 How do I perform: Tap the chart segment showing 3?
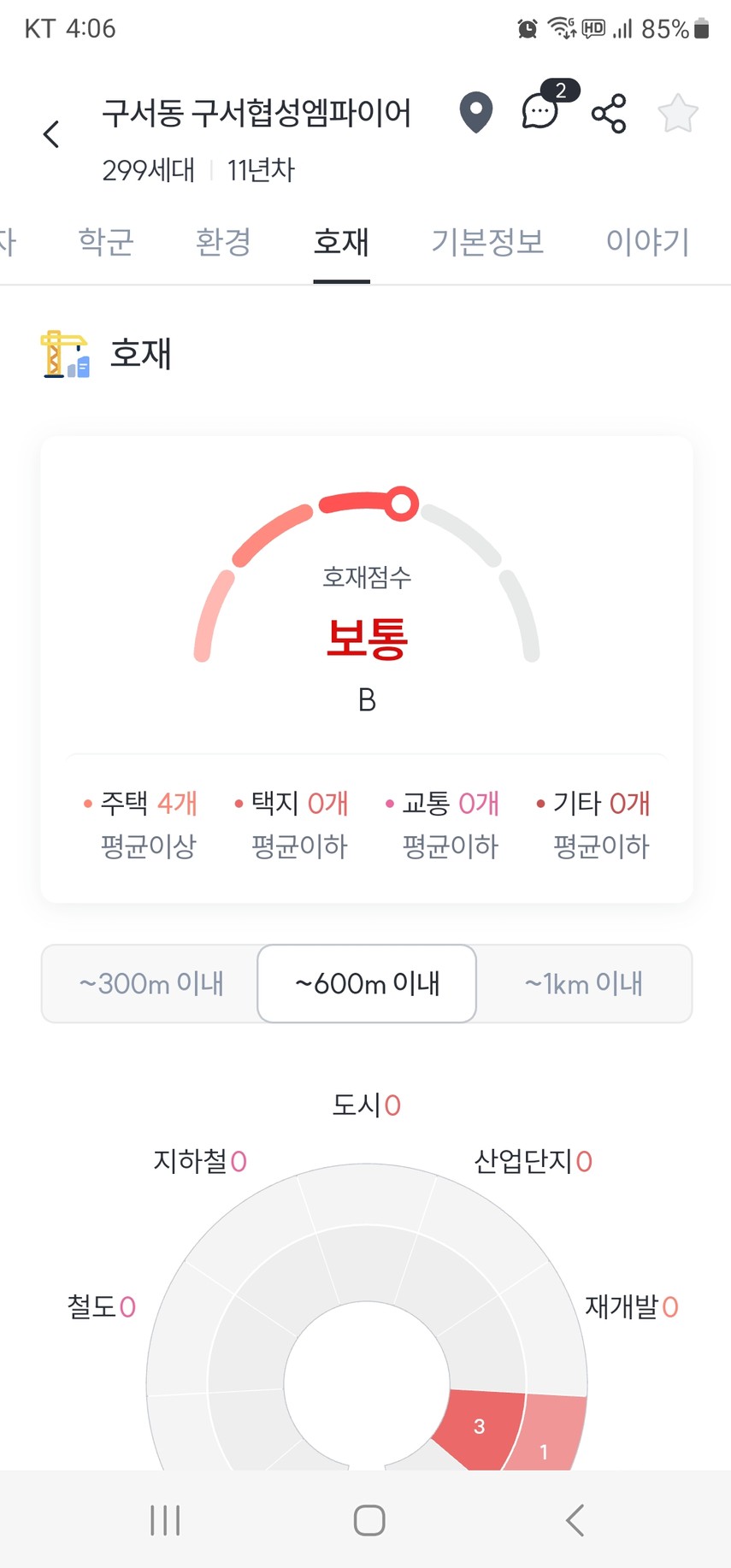tap(479, 1426)
